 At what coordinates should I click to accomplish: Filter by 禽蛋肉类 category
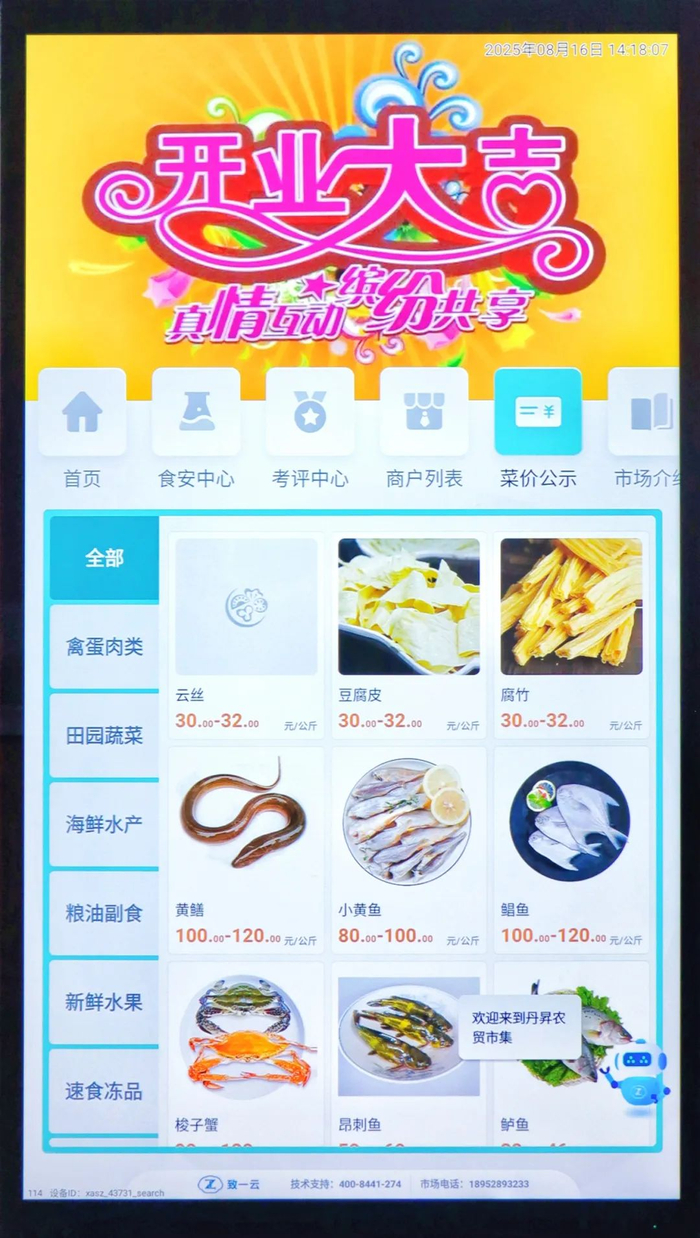pos(104,647)
